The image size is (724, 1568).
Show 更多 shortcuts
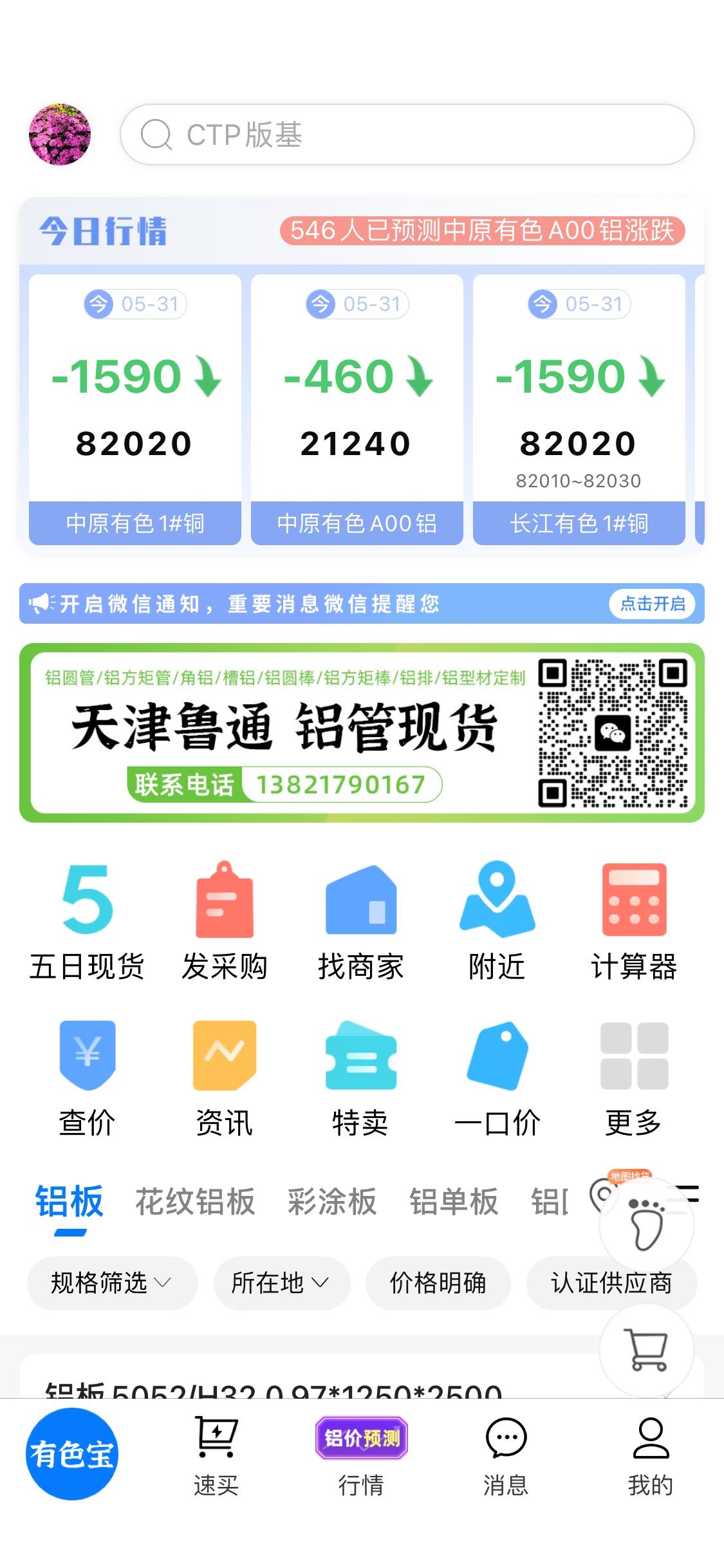(633, 1078)
